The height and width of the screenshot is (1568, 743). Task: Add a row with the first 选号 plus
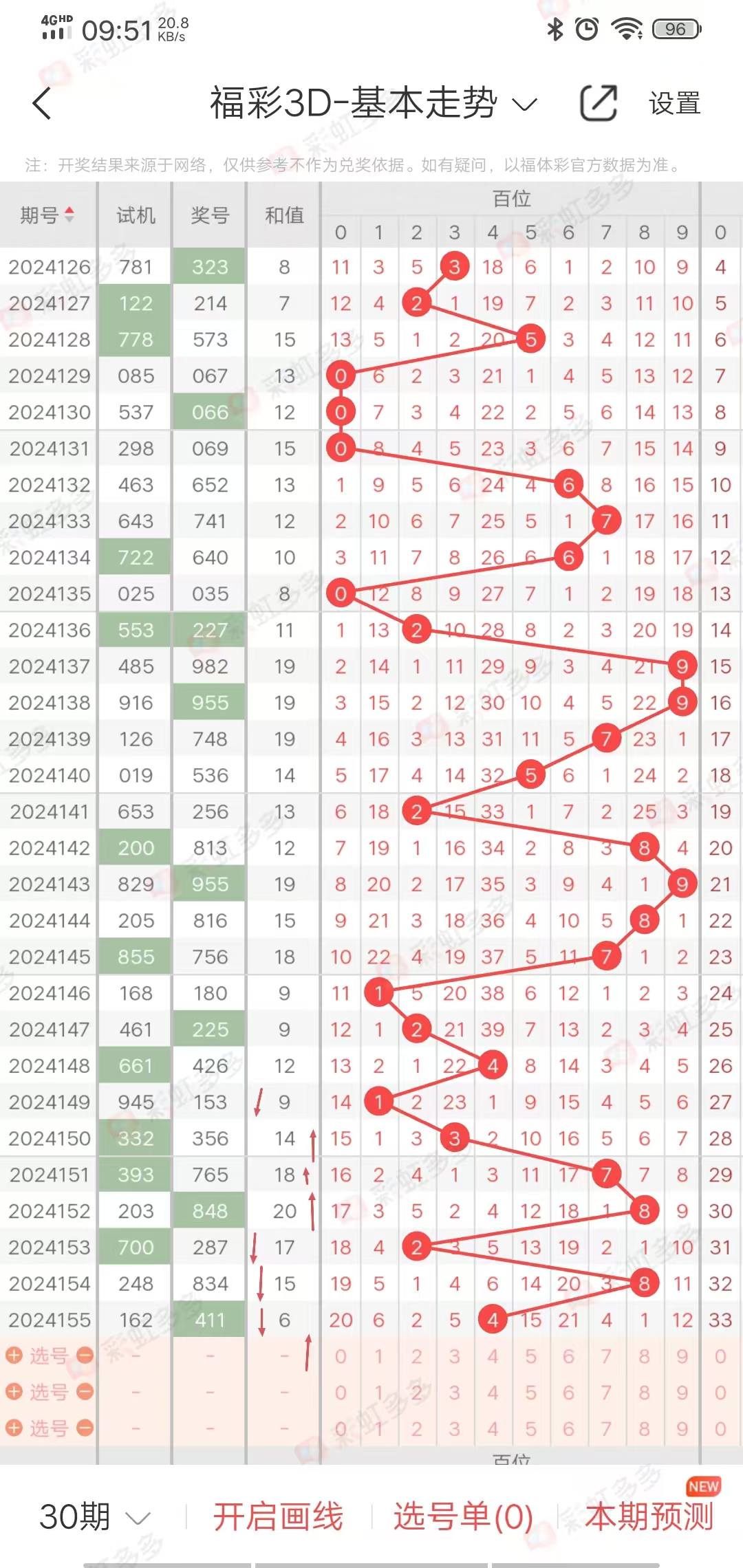pos(14,1355)
